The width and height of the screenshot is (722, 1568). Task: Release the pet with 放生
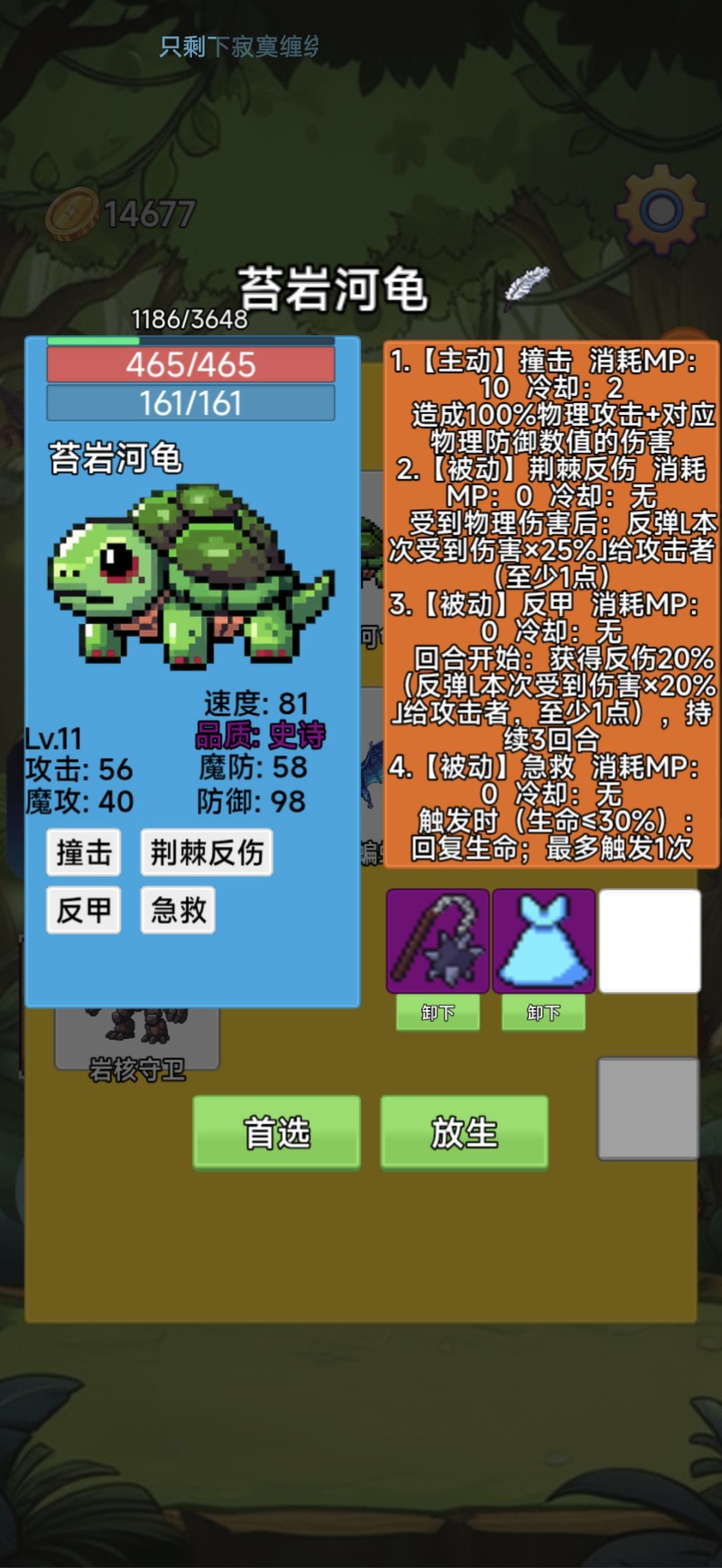pyautogui.click(x=465, y=1132)
